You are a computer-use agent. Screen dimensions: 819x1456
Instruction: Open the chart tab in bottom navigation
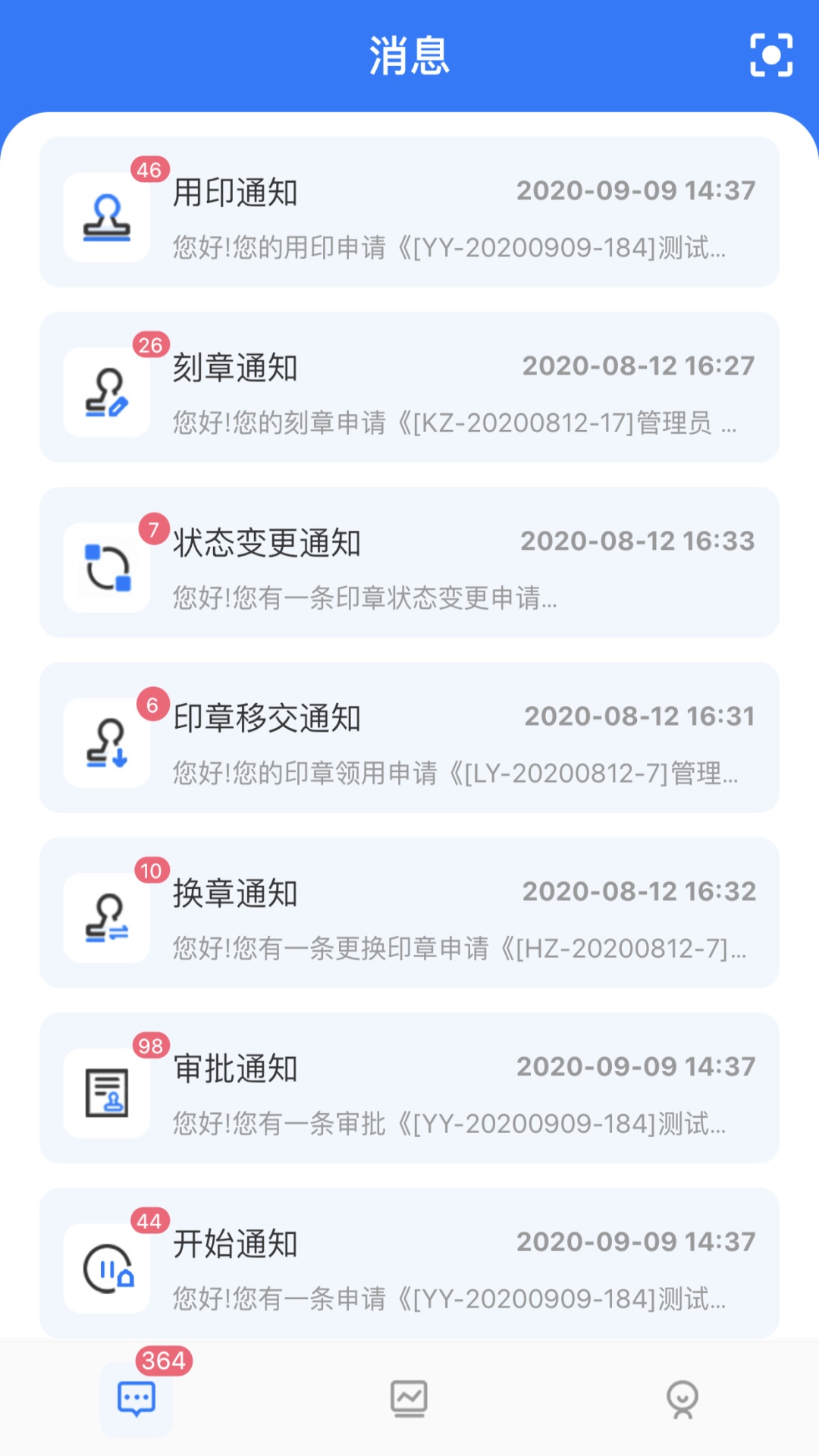409,1399
